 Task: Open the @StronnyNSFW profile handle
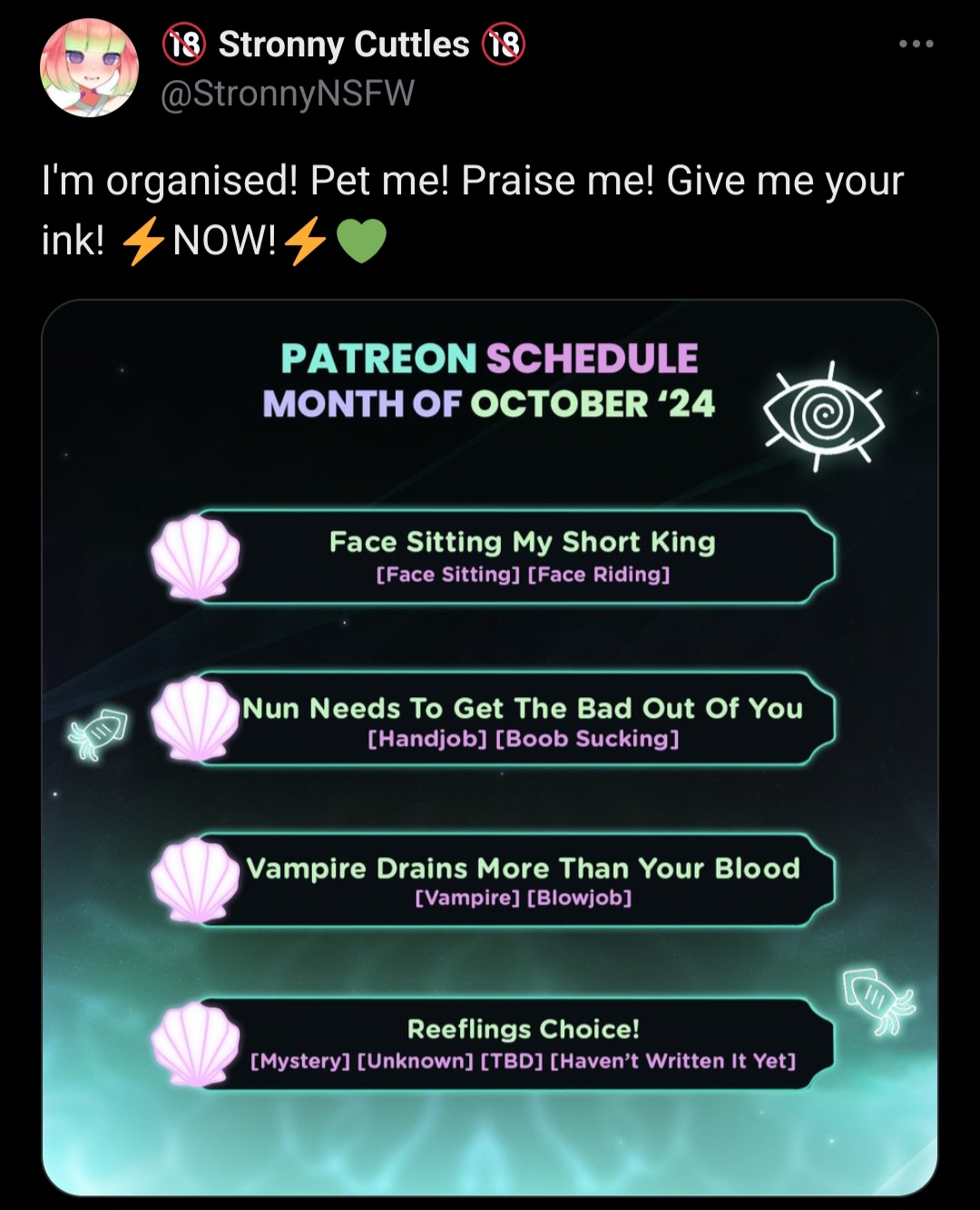click(x=287, y=93)
